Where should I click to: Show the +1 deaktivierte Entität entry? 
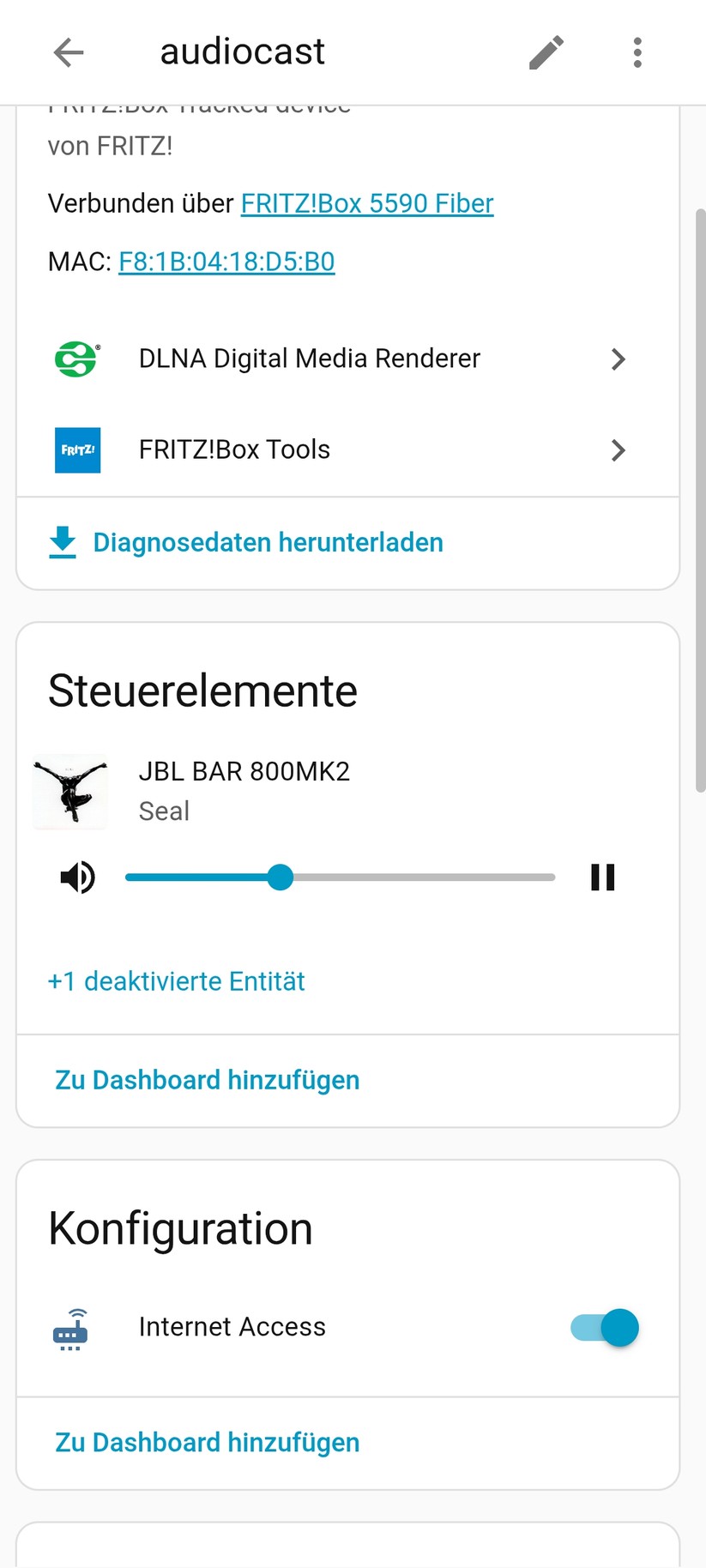pos(176,981)
